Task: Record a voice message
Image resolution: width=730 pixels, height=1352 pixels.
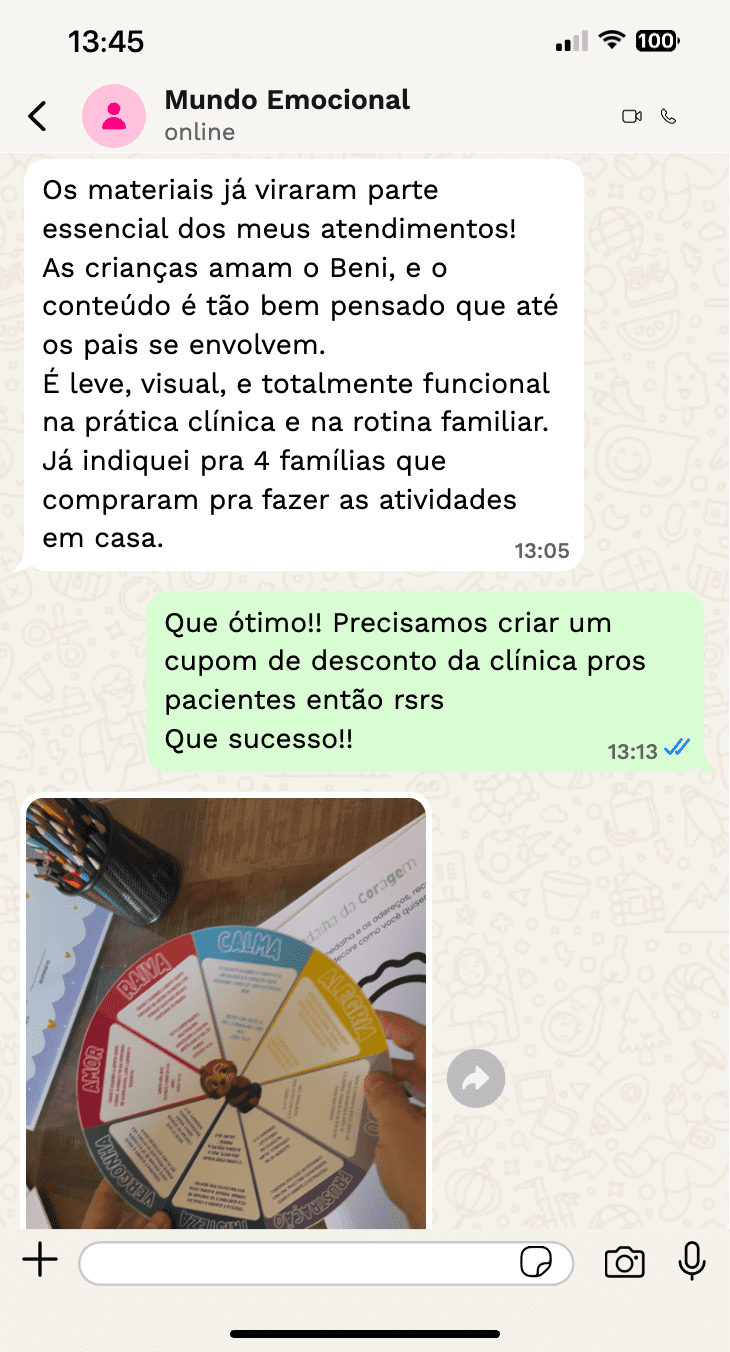Action: pyautogui.click(x=691, y=1261)
